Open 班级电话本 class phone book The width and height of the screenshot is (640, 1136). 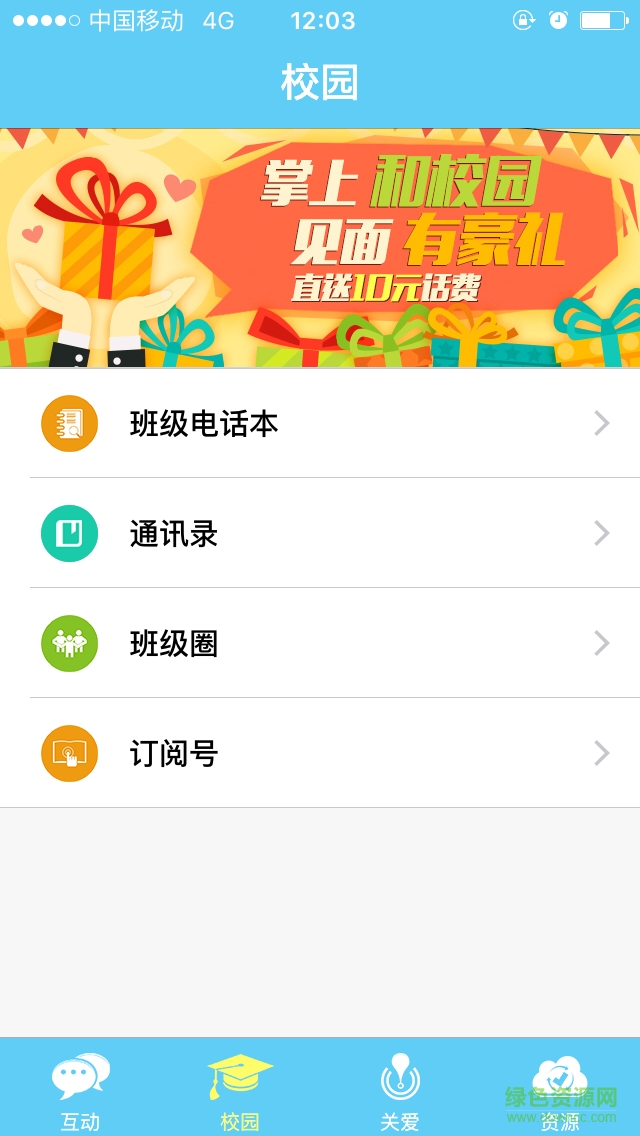click(320, 424)
